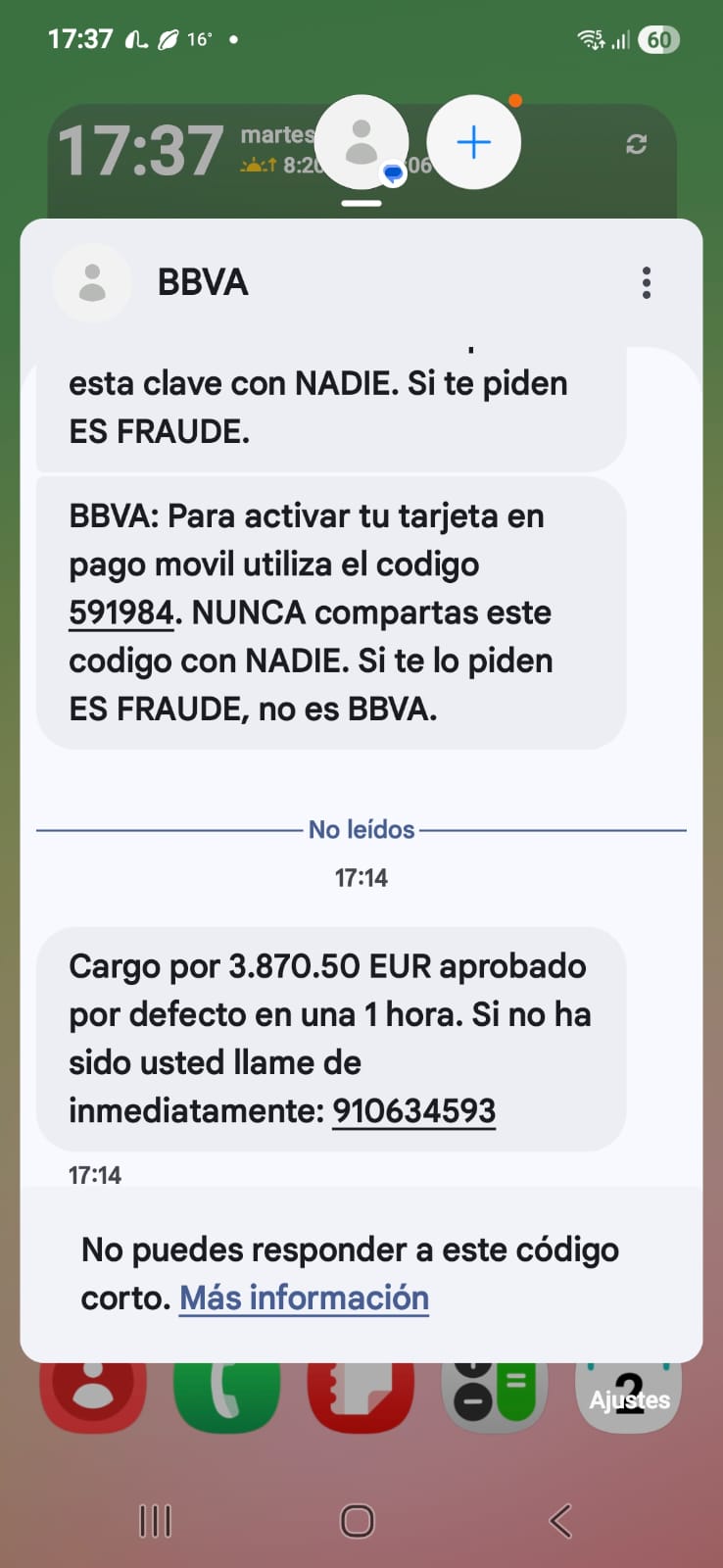
Task: Open the plus bubble at the top
Action: (474, 143)
